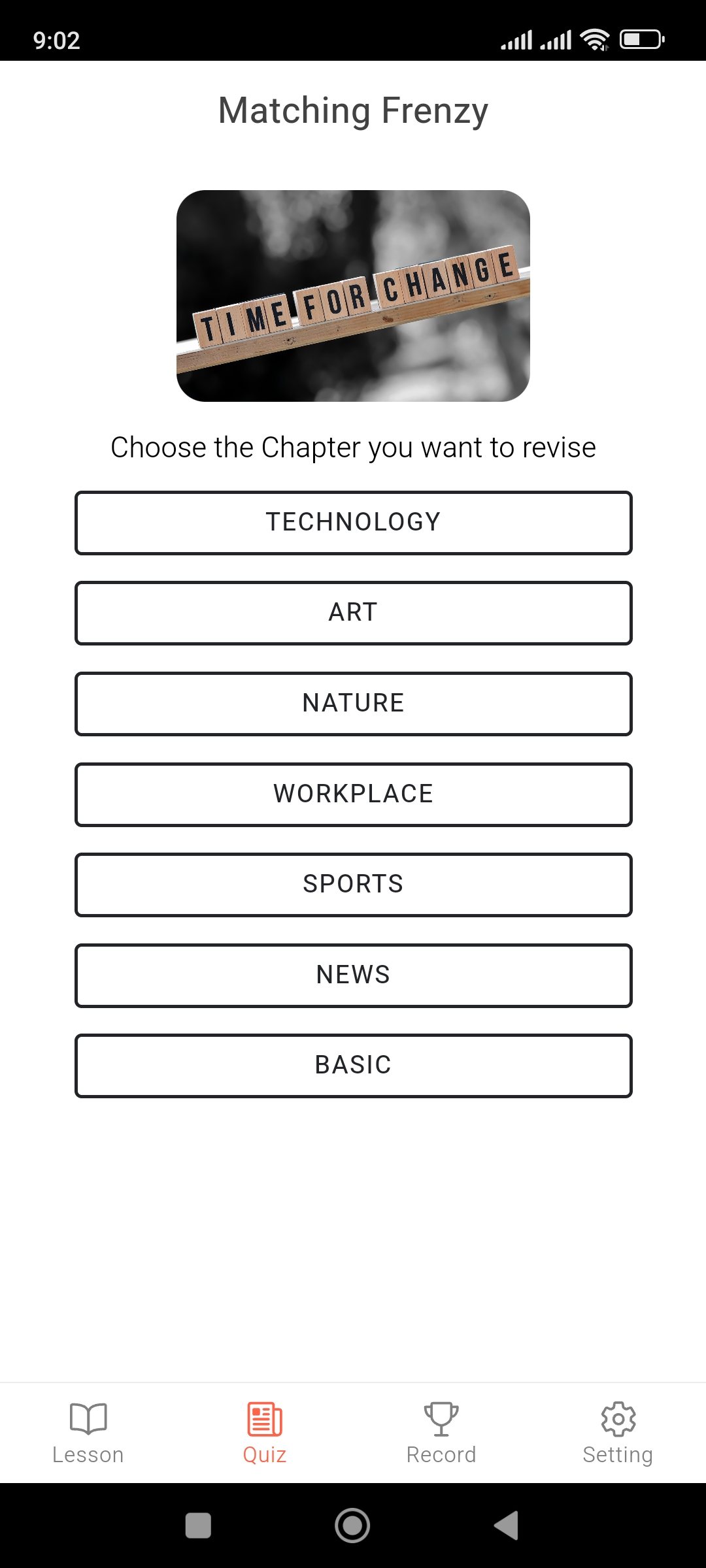Screen dimensions: 706x1568
Task: Open the Setting tab
Action: pyautogui.click(x=618, y=1433)
